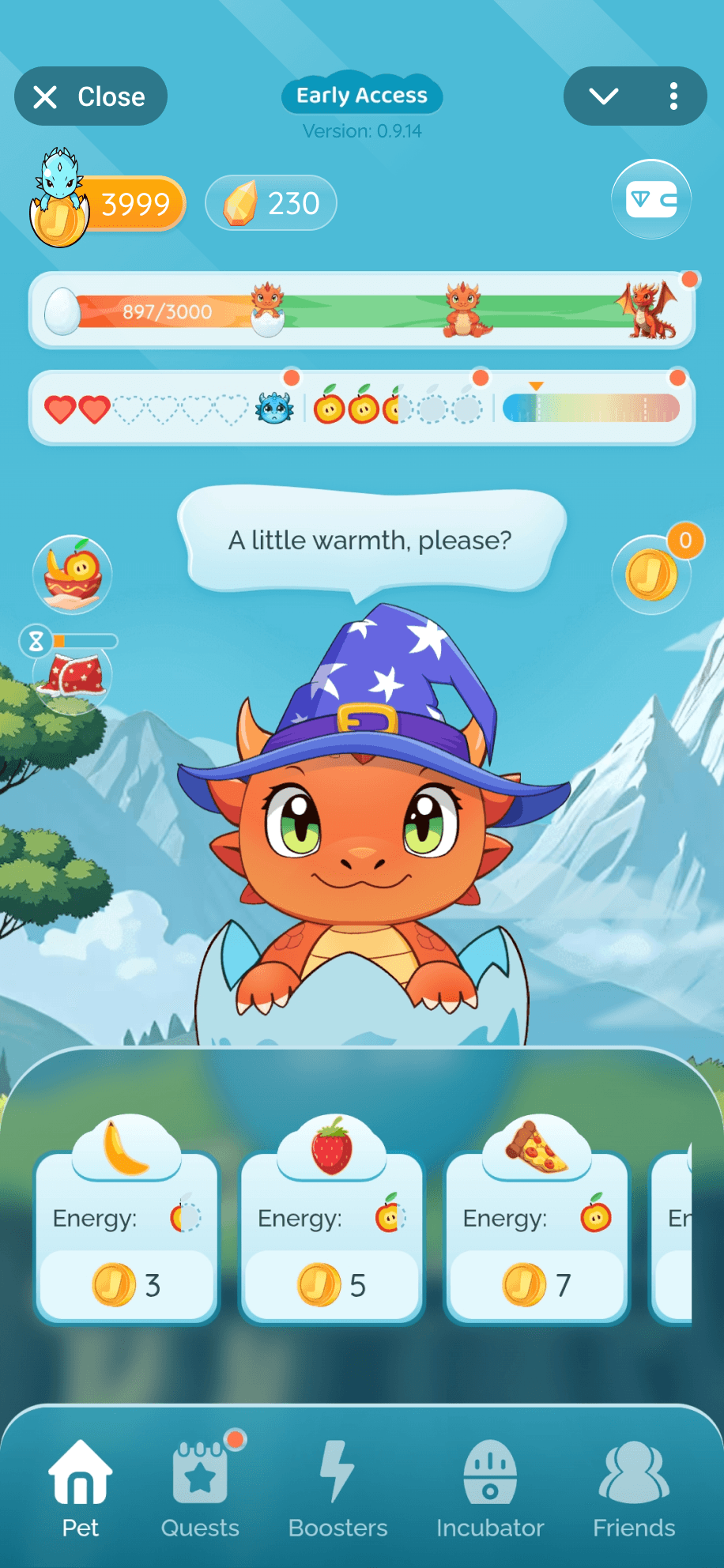Screen dimensions: 724x1568
Task: Open the fruit bowl feeding icon
Action: tap(72, 574)
